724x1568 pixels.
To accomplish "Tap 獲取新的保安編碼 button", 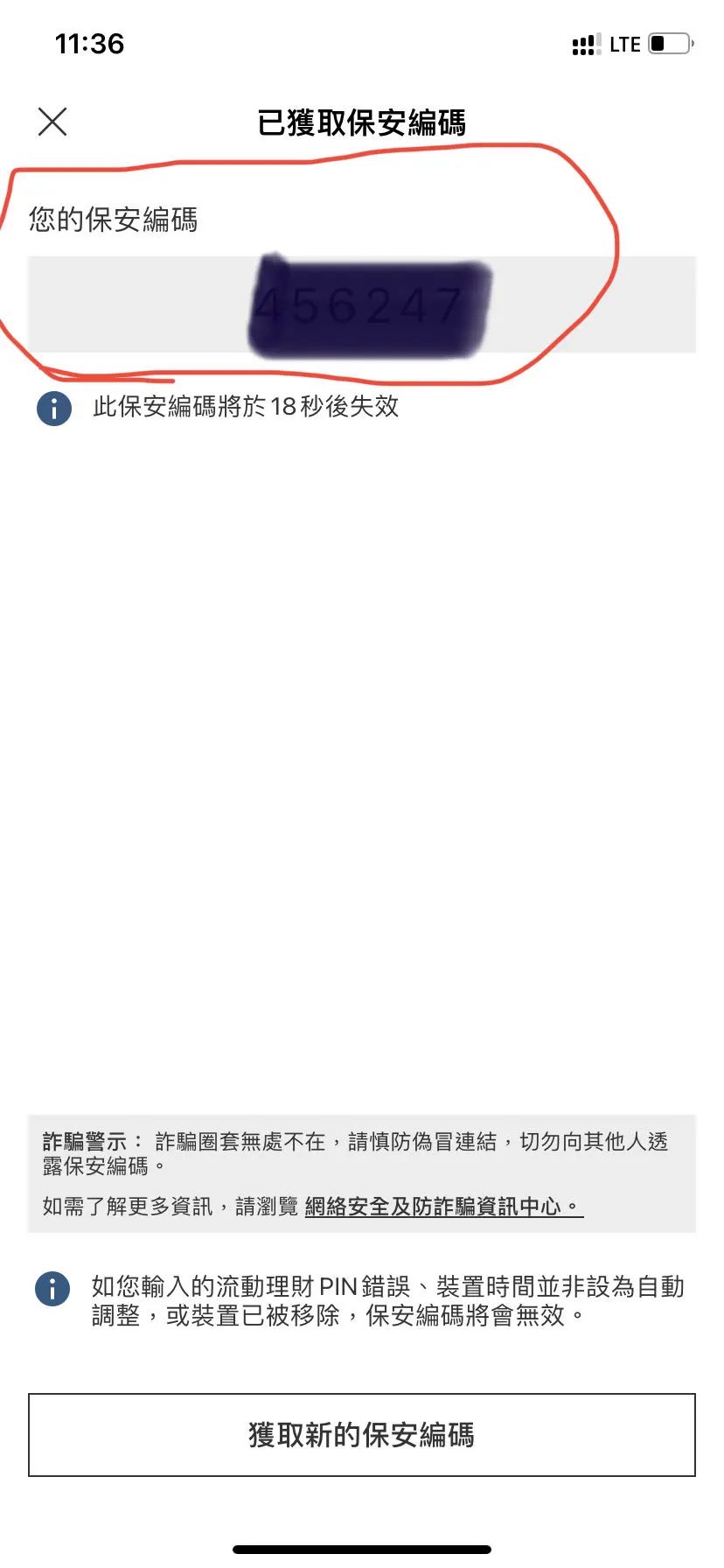I will pos(361,1435).
